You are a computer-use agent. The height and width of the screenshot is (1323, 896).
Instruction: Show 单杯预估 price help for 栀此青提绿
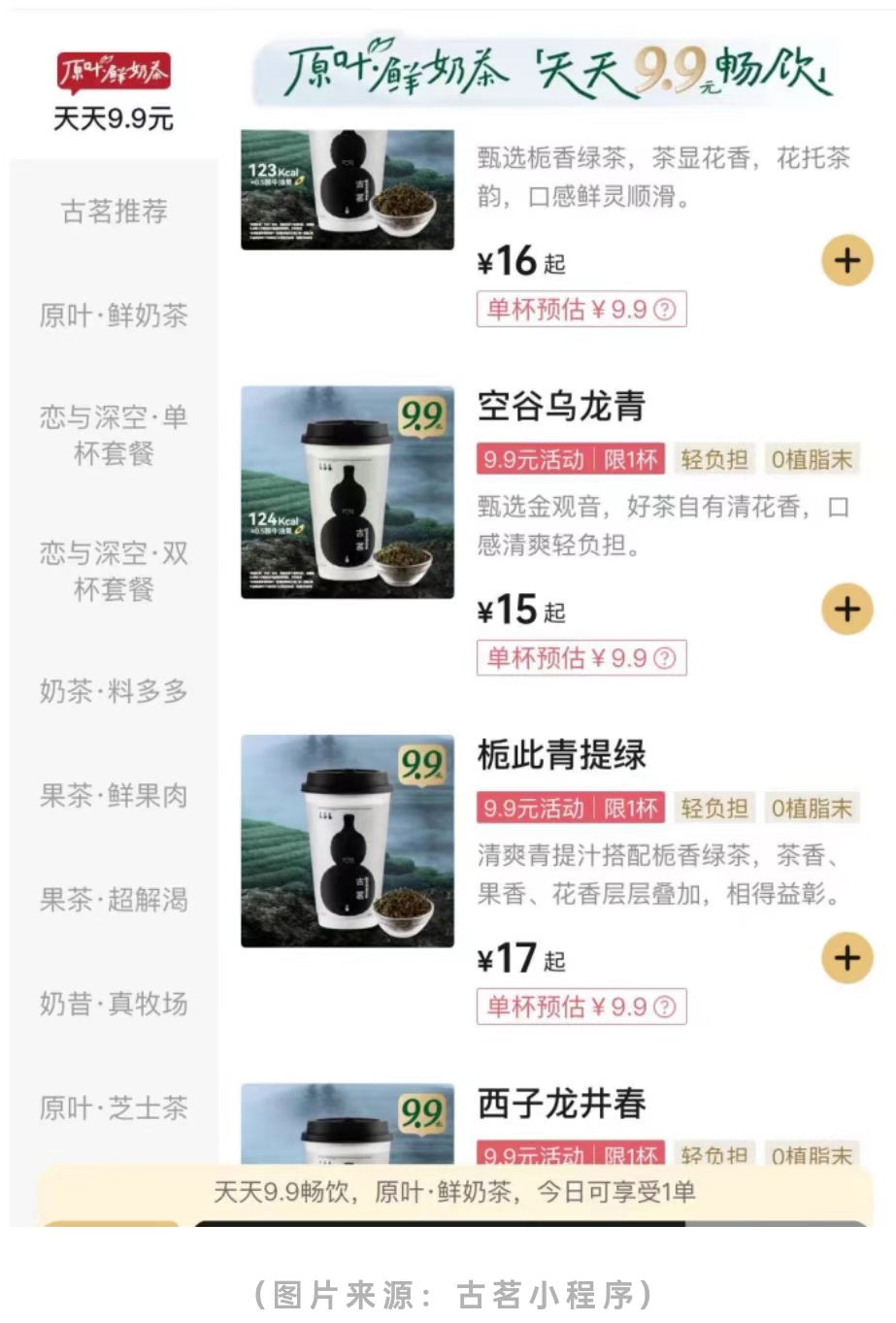(x=664, y=1008)
